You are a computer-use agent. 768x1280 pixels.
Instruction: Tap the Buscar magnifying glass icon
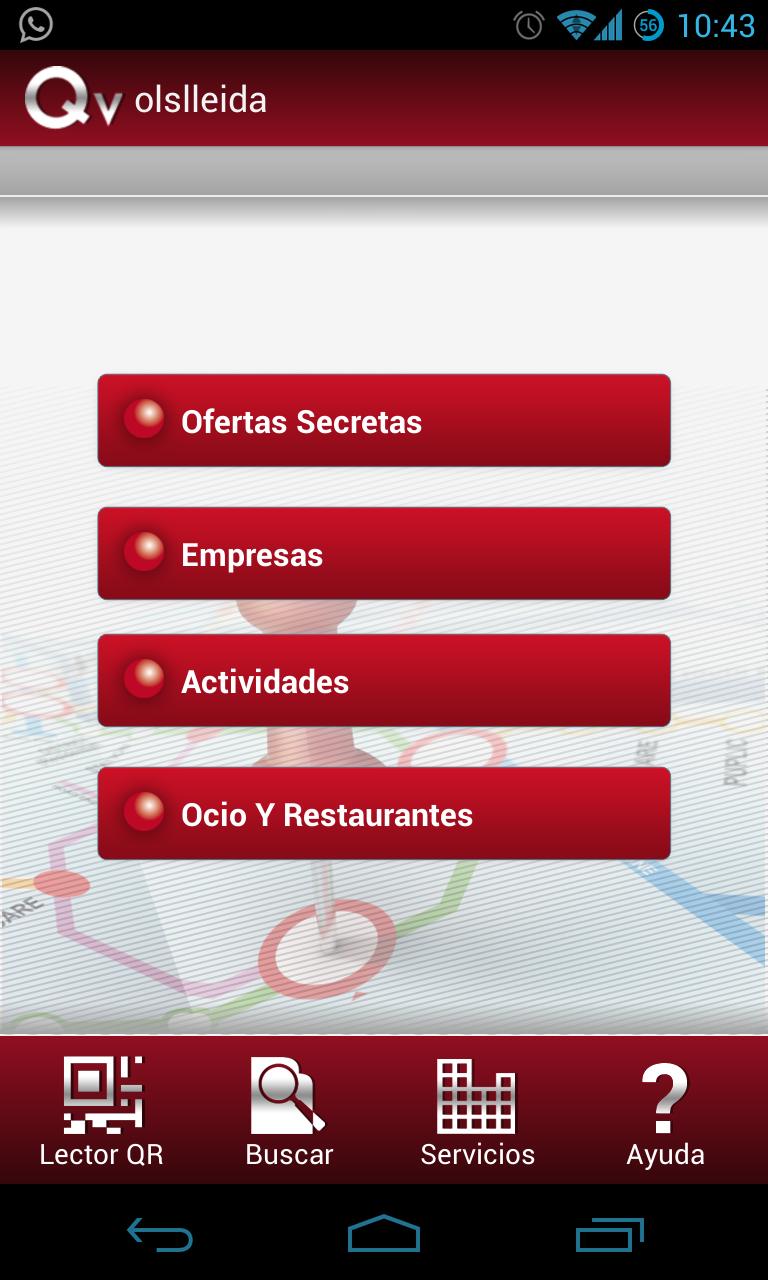288,1092
